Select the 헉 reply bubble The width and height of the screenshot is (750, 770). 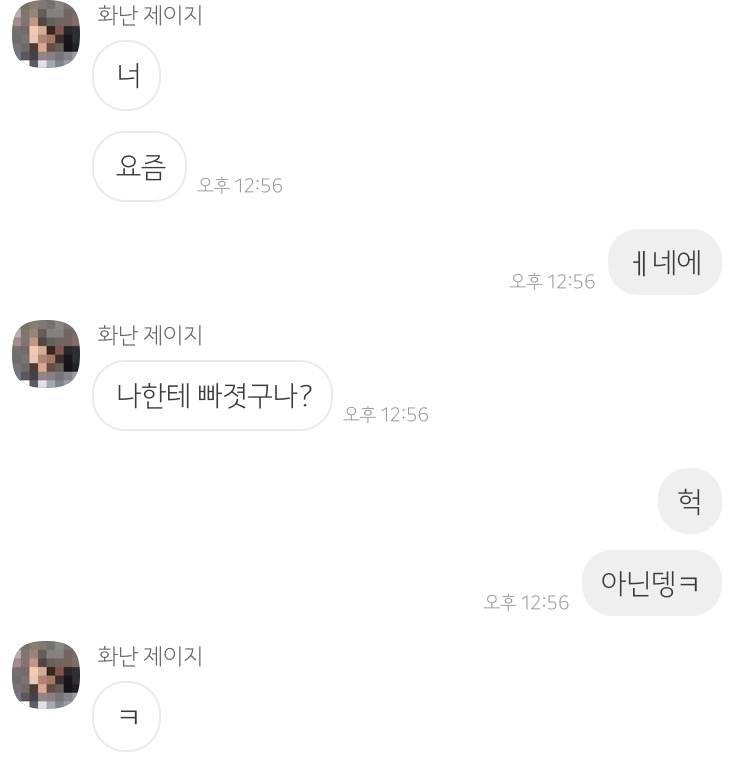coord(690,501)
